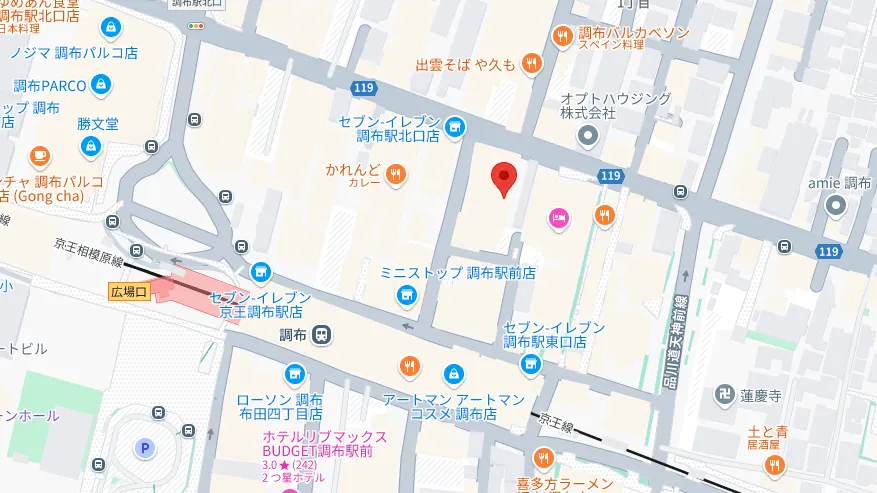Screen dimensions: 877x493
Task: Select the かれんど curry restaurant marker
Action: pyautogui.click(x=395, y=176)
